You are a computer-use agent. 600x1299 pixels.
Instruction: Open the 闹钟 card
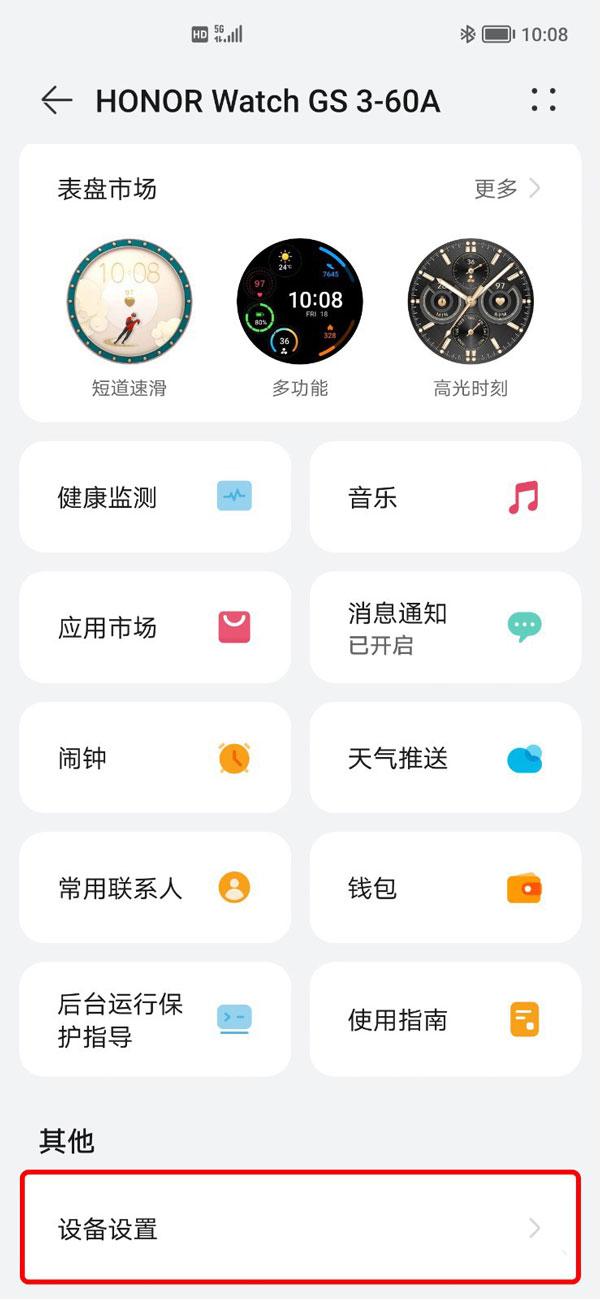click(x=155, y=758)
